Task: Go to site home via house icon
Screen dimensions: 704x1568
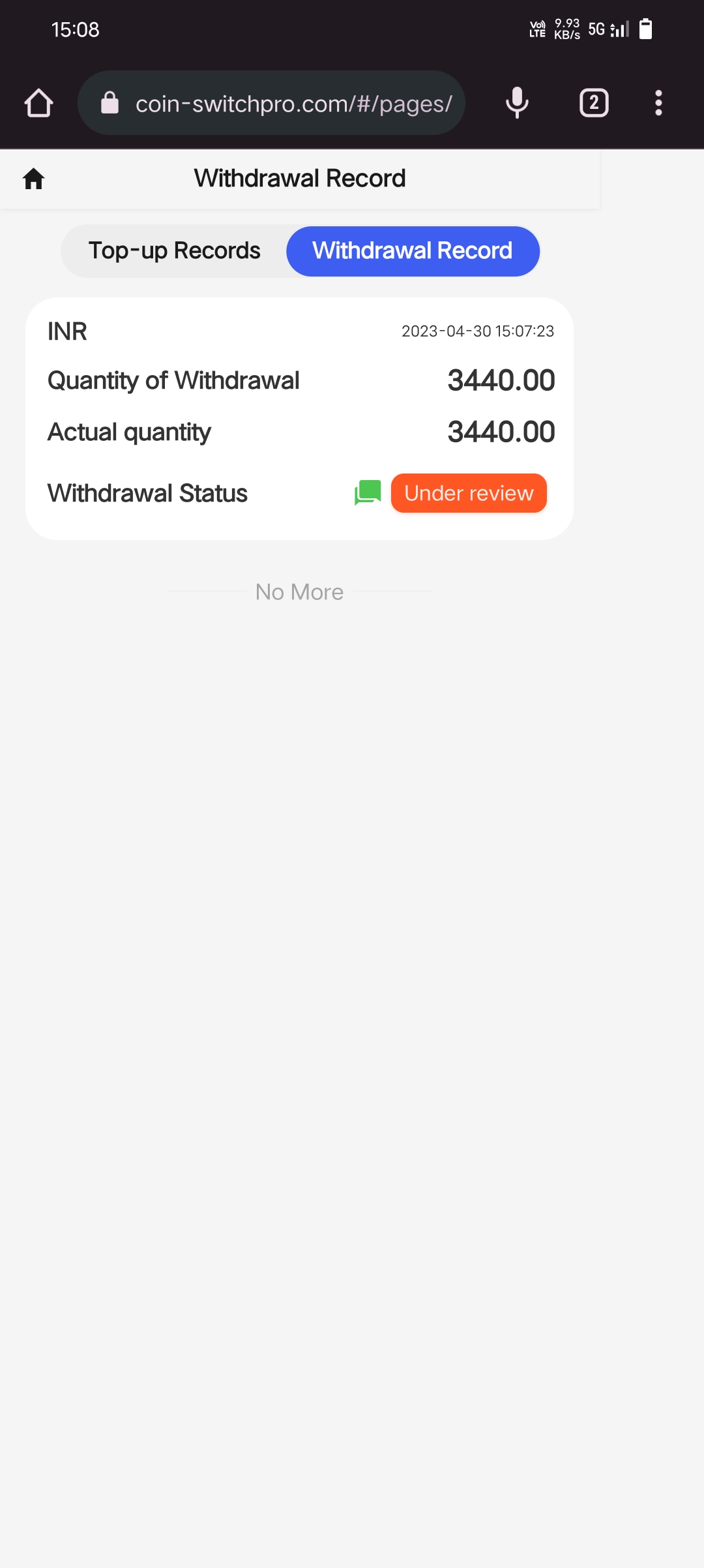Action: coord(34,179)
